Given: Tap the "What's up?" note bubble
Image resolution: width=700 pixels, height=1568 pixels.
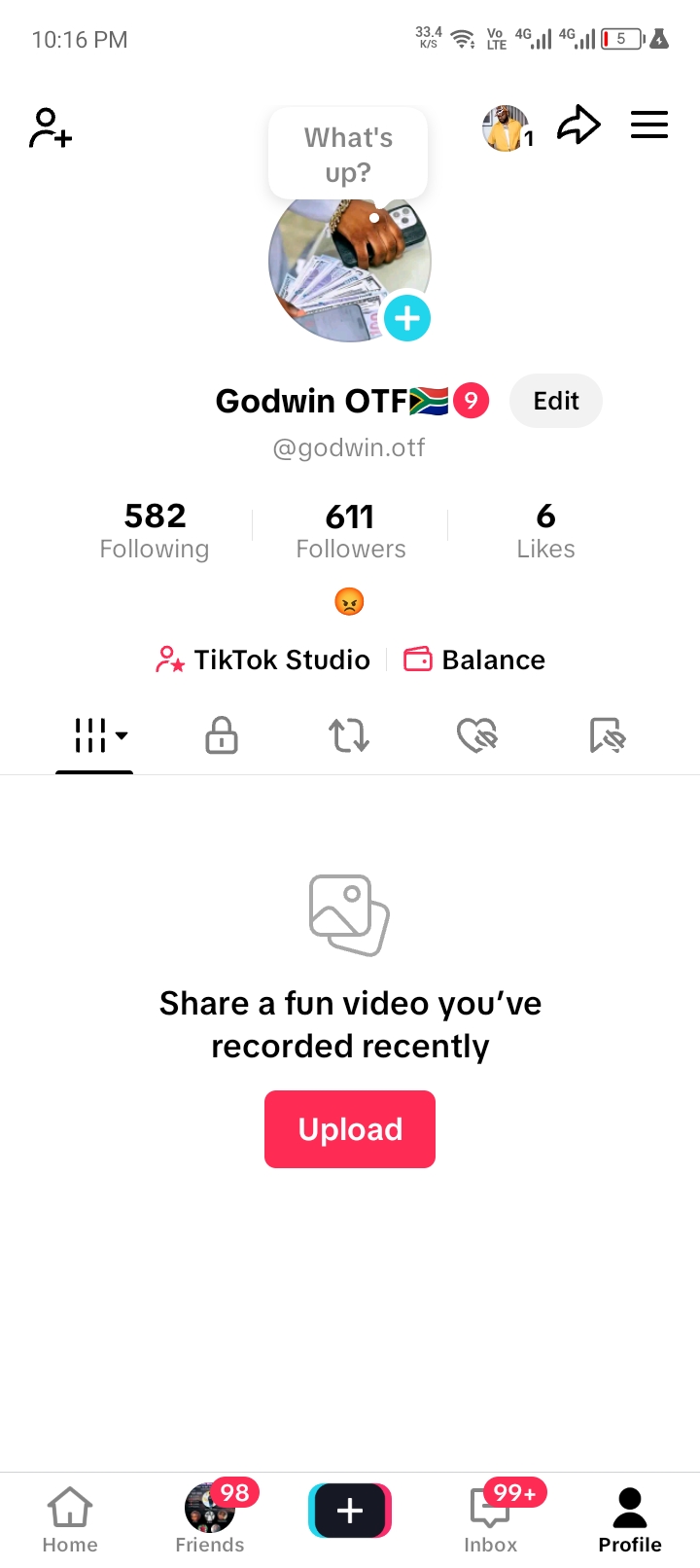Looking at the screenshot, I should (x=348, y=155).
